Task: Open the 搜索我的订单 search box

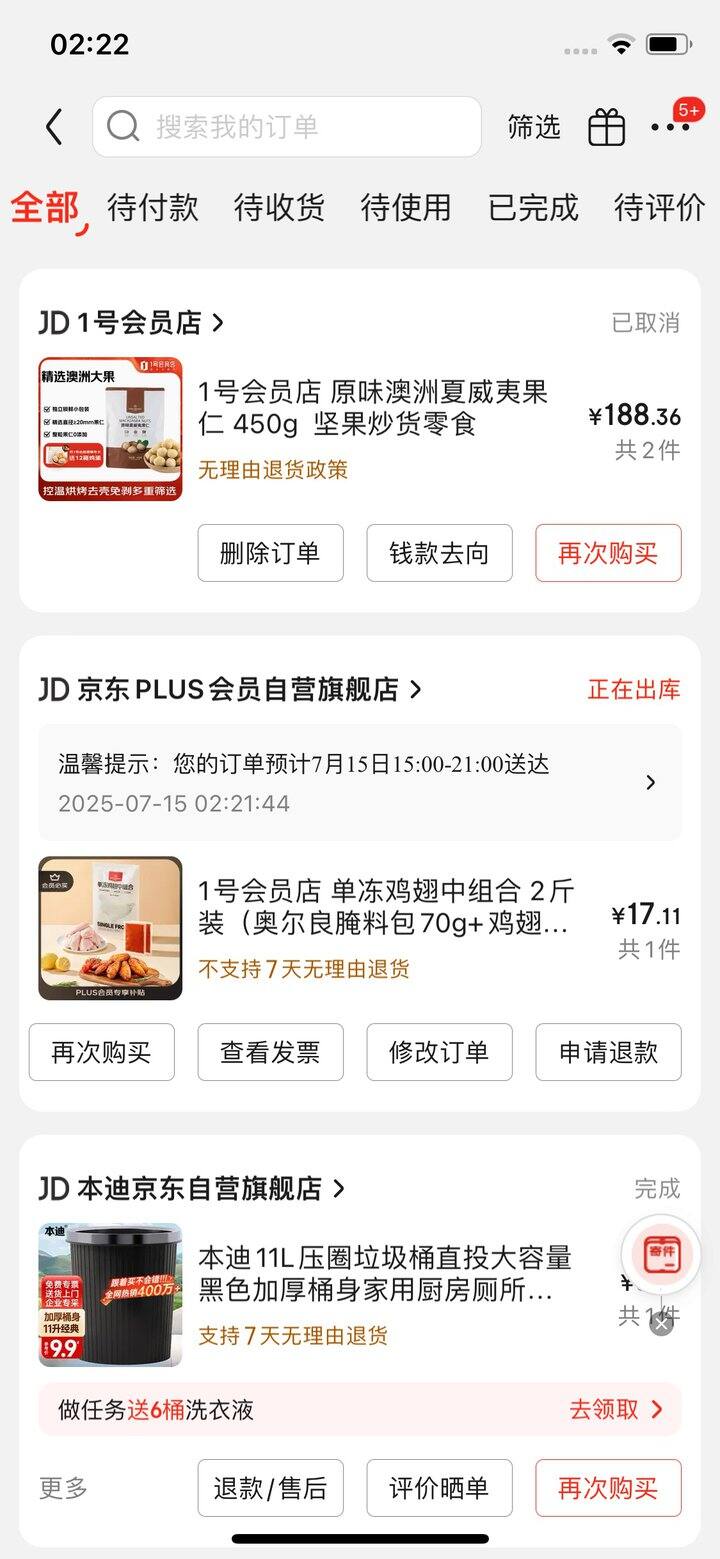Action: point(287,127)
